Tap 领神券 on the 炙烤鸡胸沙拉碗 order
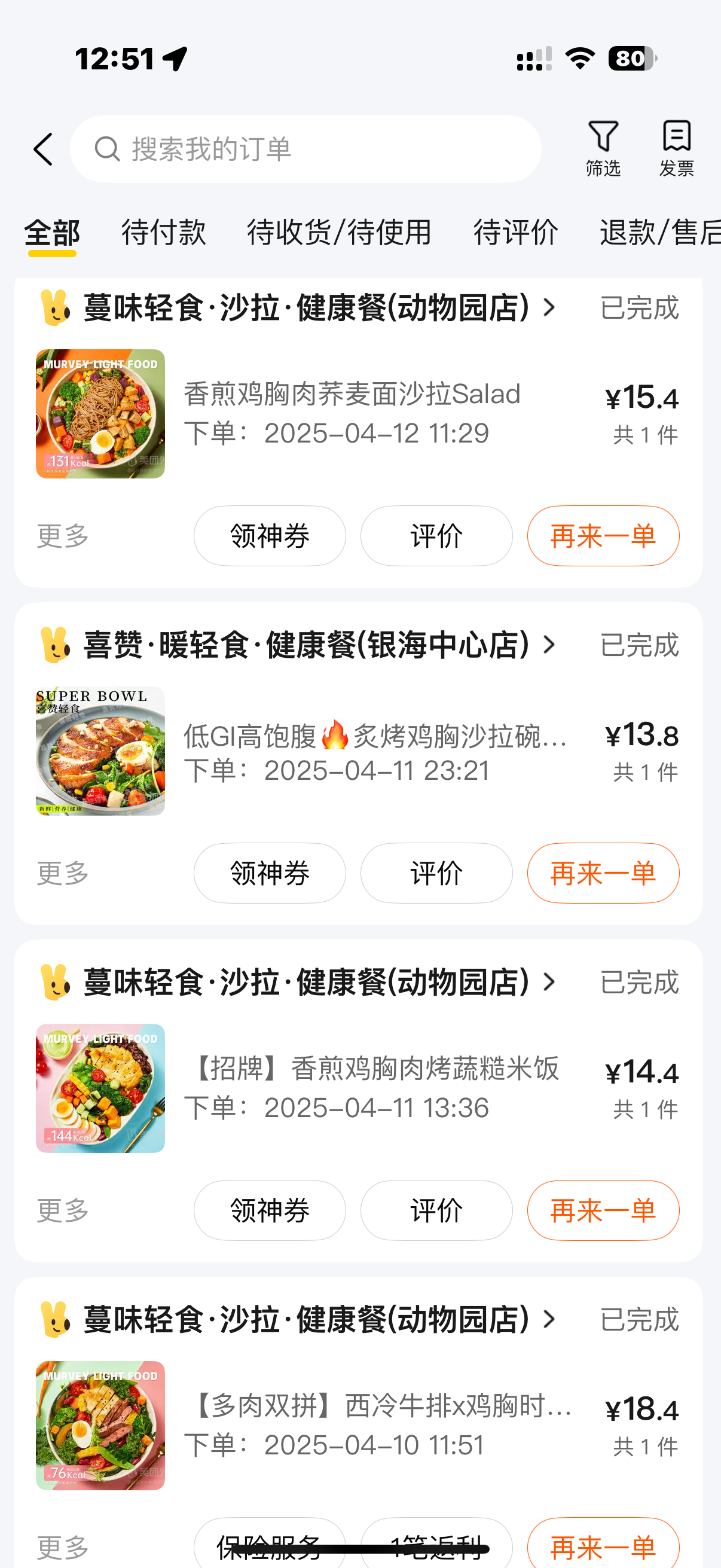This screenshot has width=721, height=1568. (x=270, y=873)
